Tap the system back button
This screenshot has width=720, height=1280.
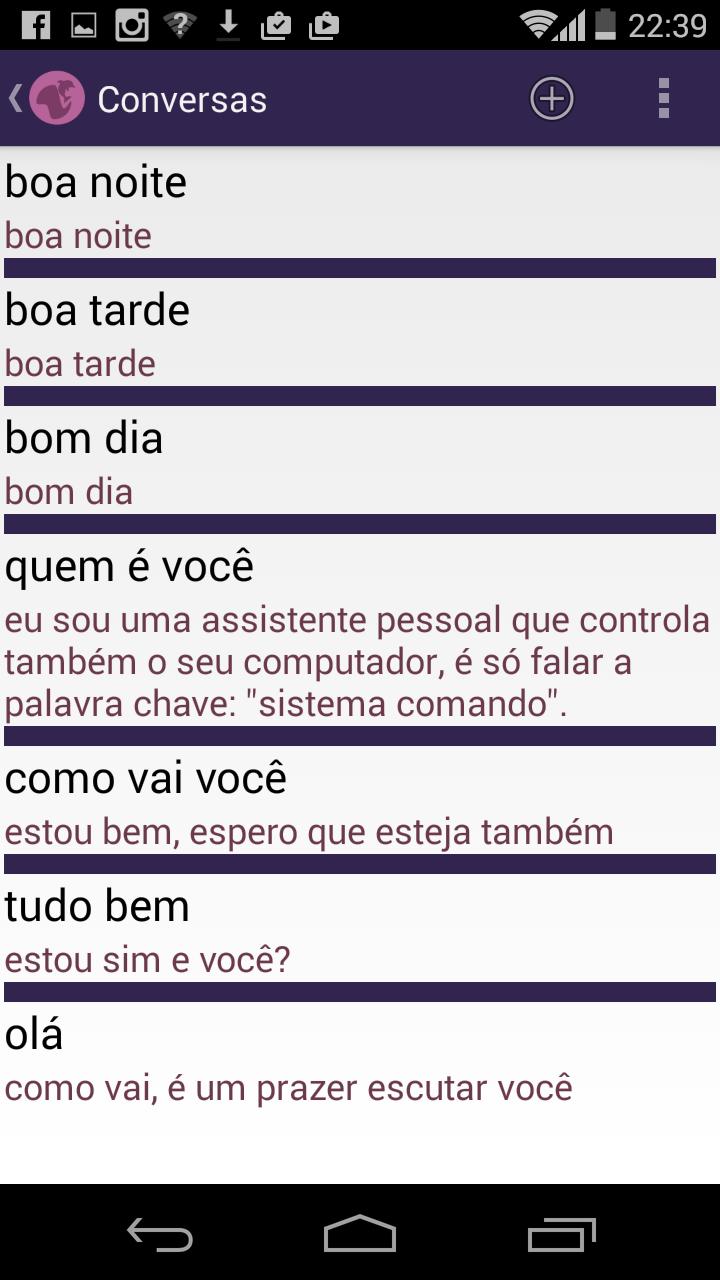coord(160,1235)
